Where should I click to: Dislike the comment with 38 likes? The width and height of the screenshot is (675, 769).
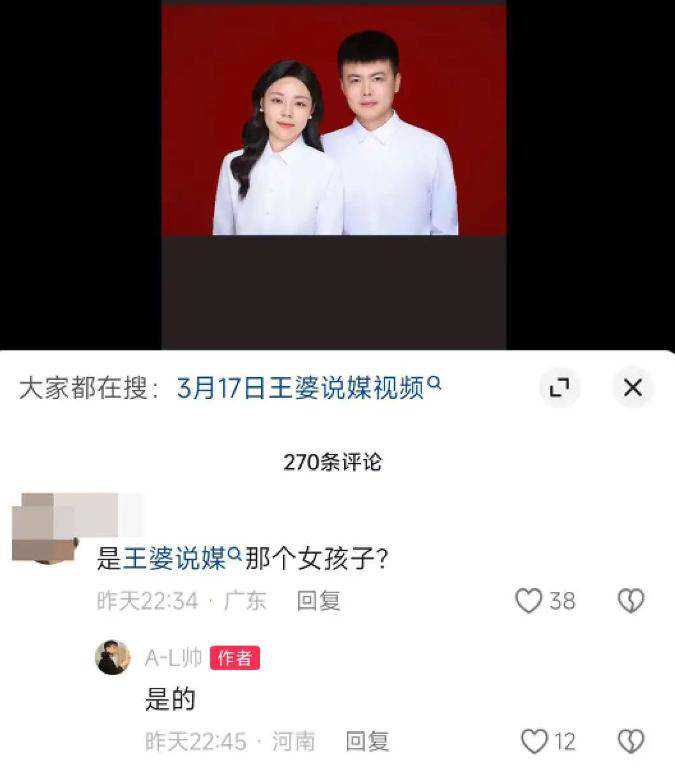630,600
